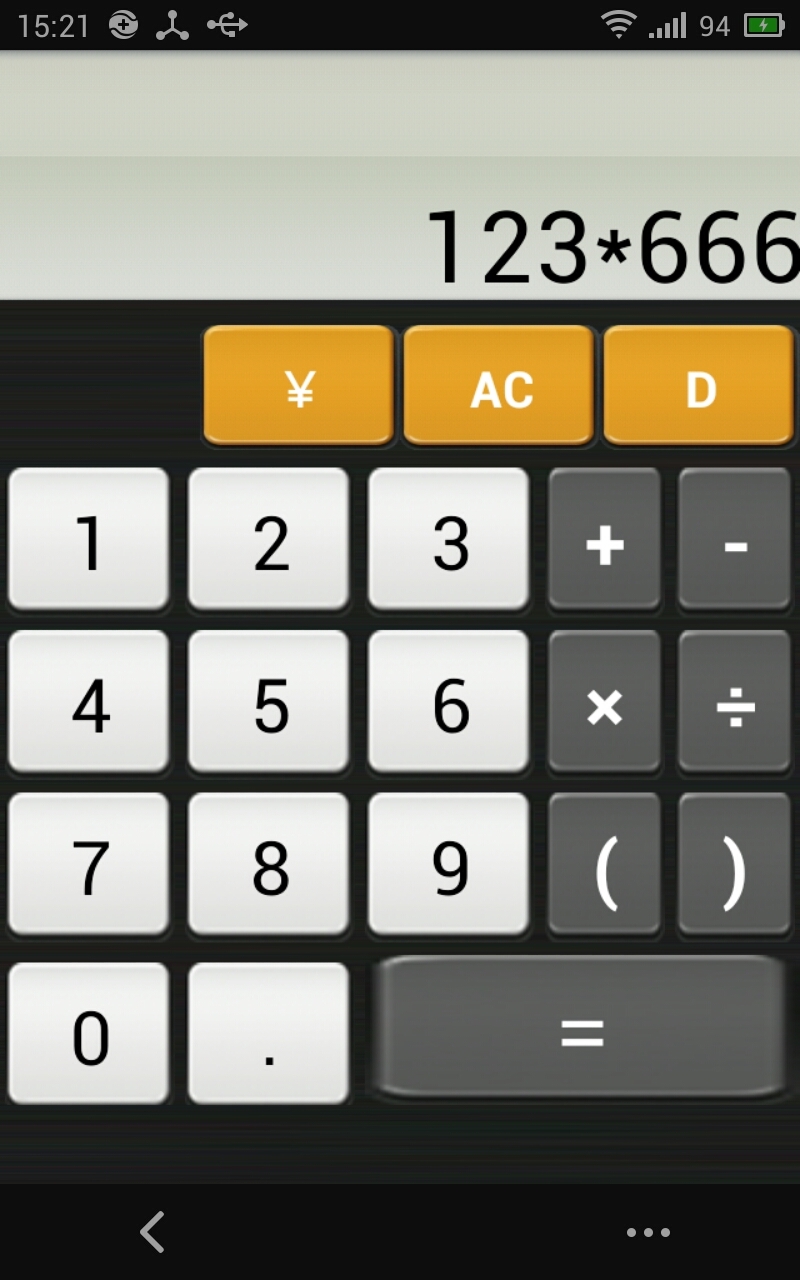Tap the divide operator
Viewport: 800px width, 1280px height.
click(735, 703)
